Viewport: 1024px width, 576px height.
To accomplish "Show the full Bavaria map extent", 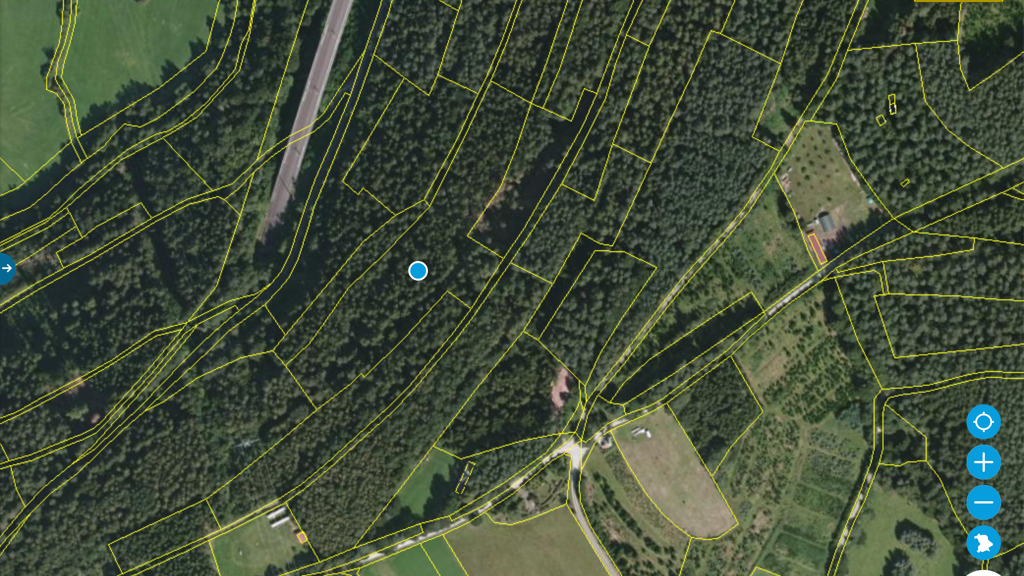I will point(984,543).
